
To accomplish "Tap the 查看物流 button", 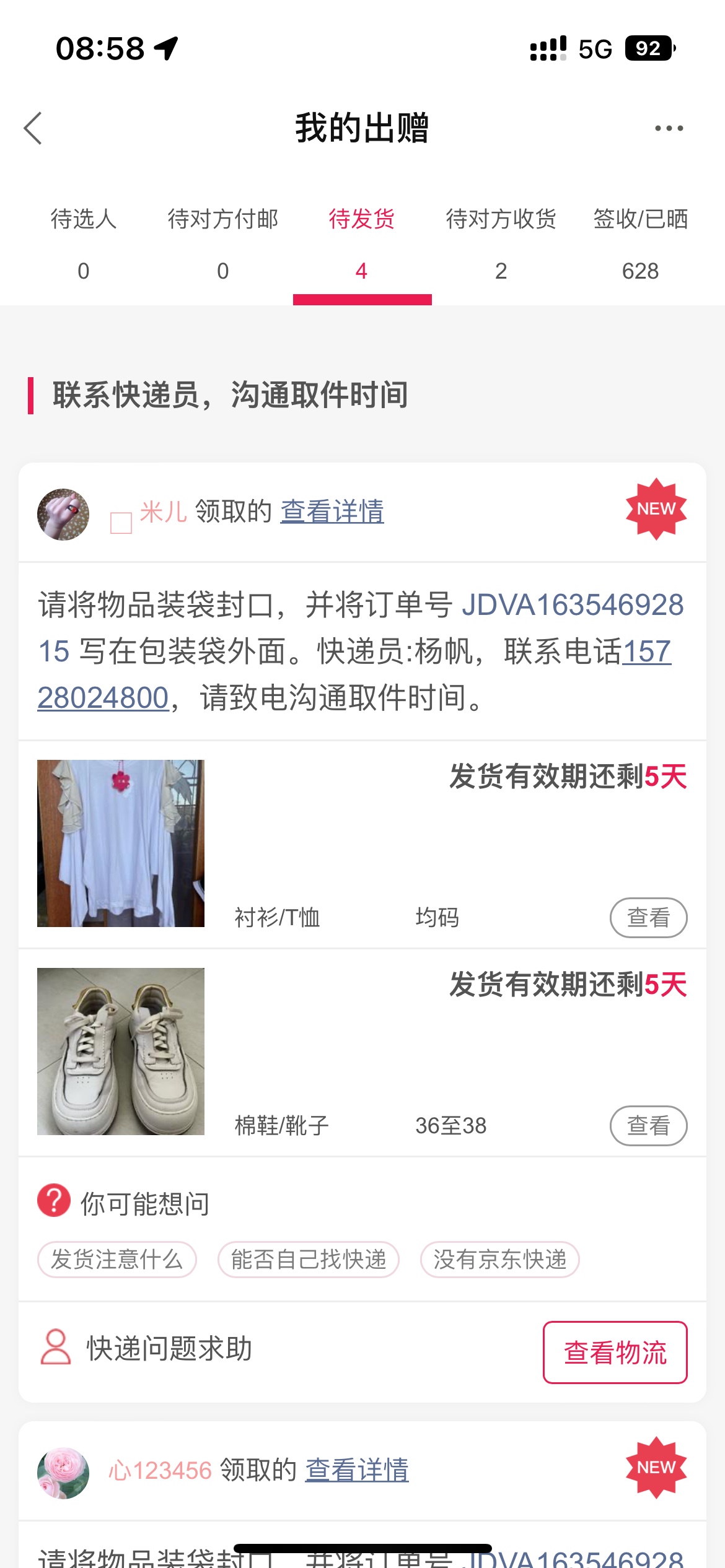I will 615,1352.
